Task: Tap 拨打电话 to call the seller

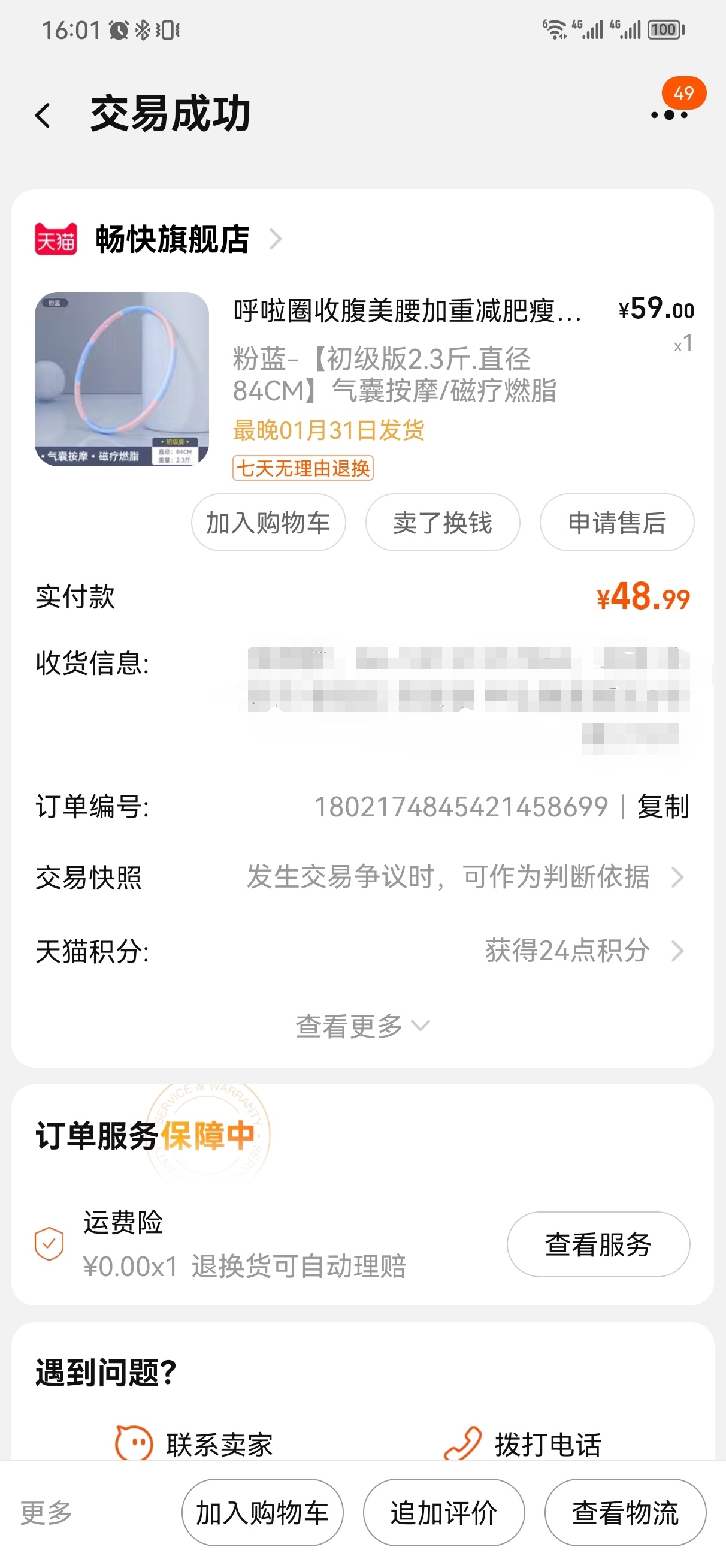Action: coord(524,1444)
